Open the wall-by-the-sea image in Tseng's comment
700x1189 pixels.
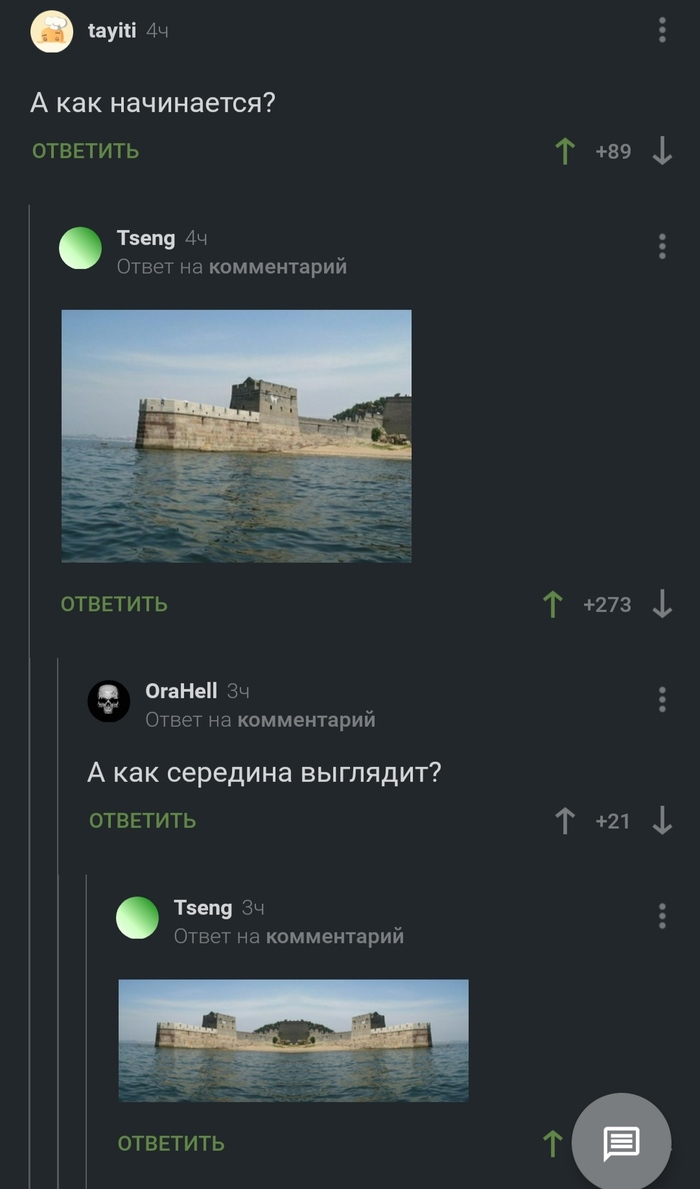(x=236, y=436)
